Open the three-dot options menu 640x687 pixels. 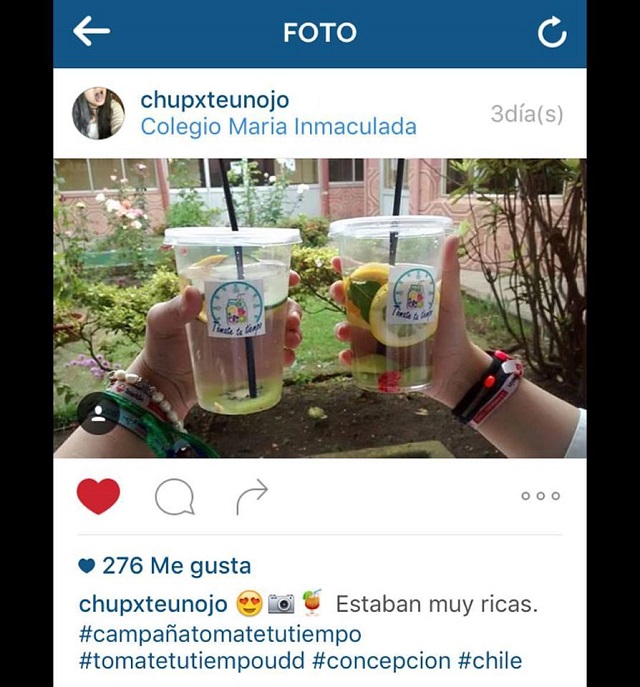pos(540,496)
